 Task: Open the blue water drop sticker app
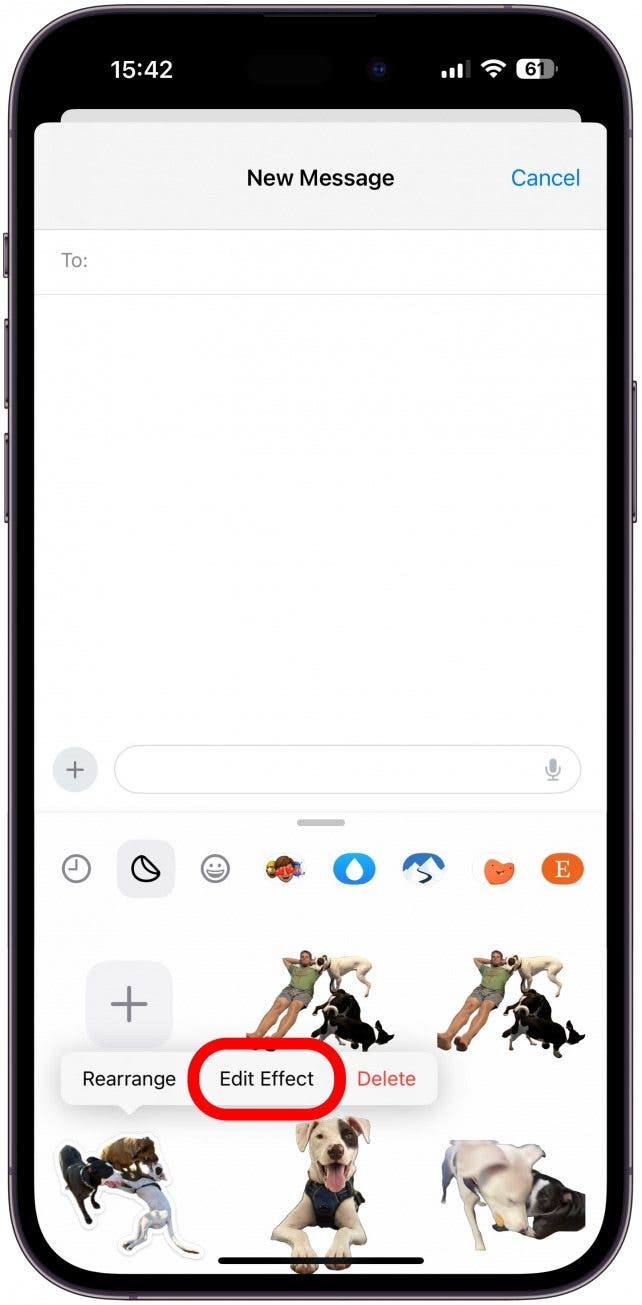pyautogui.click(x=354, y=869)
